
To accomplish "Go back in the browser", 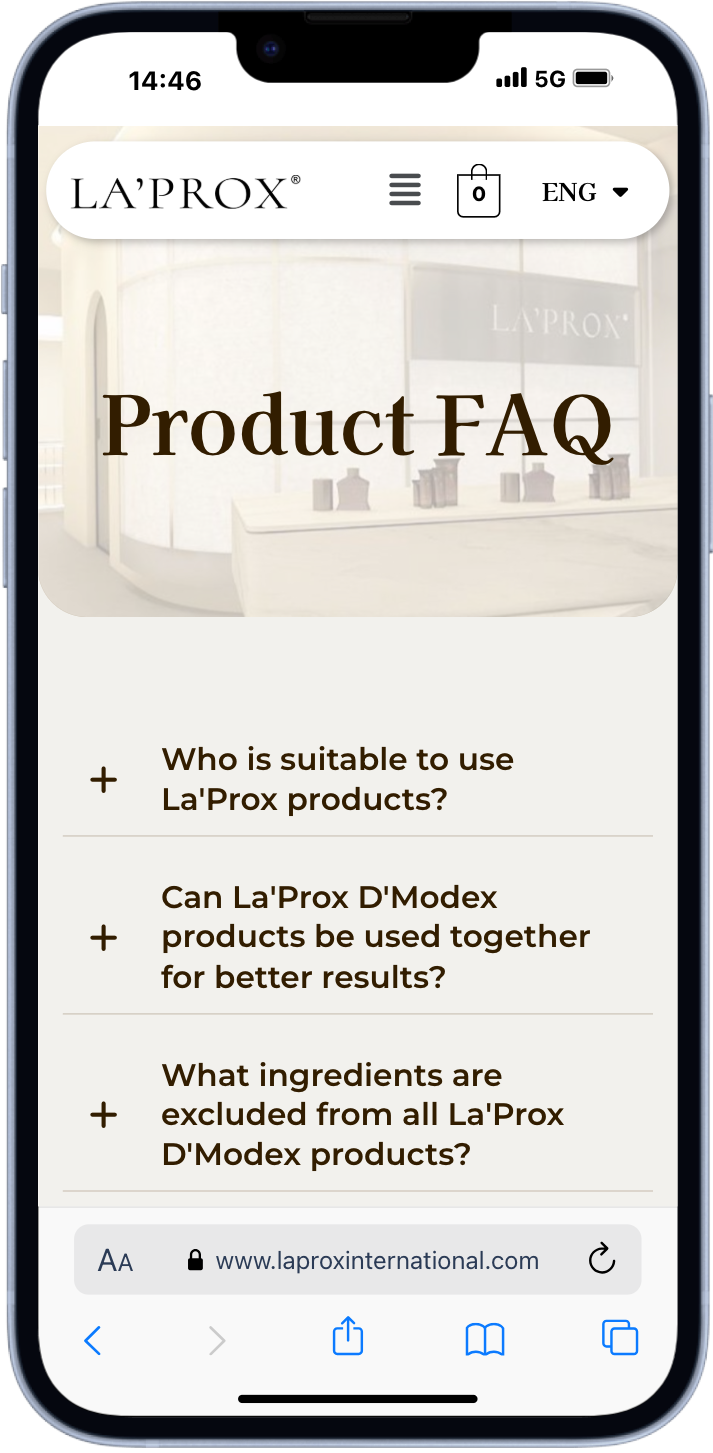I will pyautogui.click(x=92, y=1340).
